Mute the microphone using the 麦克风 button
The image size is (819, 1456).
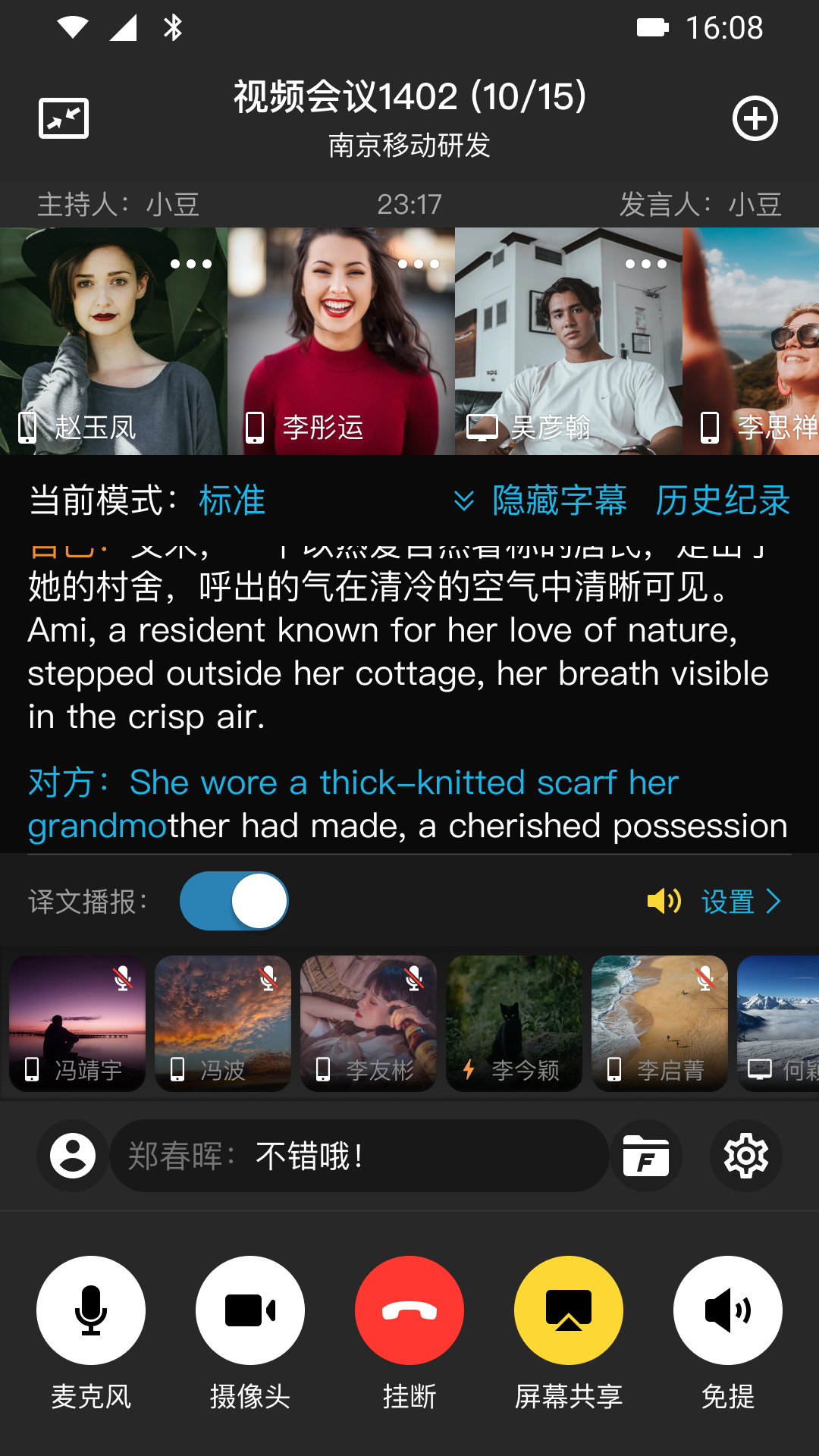(x=90, y=1310)
